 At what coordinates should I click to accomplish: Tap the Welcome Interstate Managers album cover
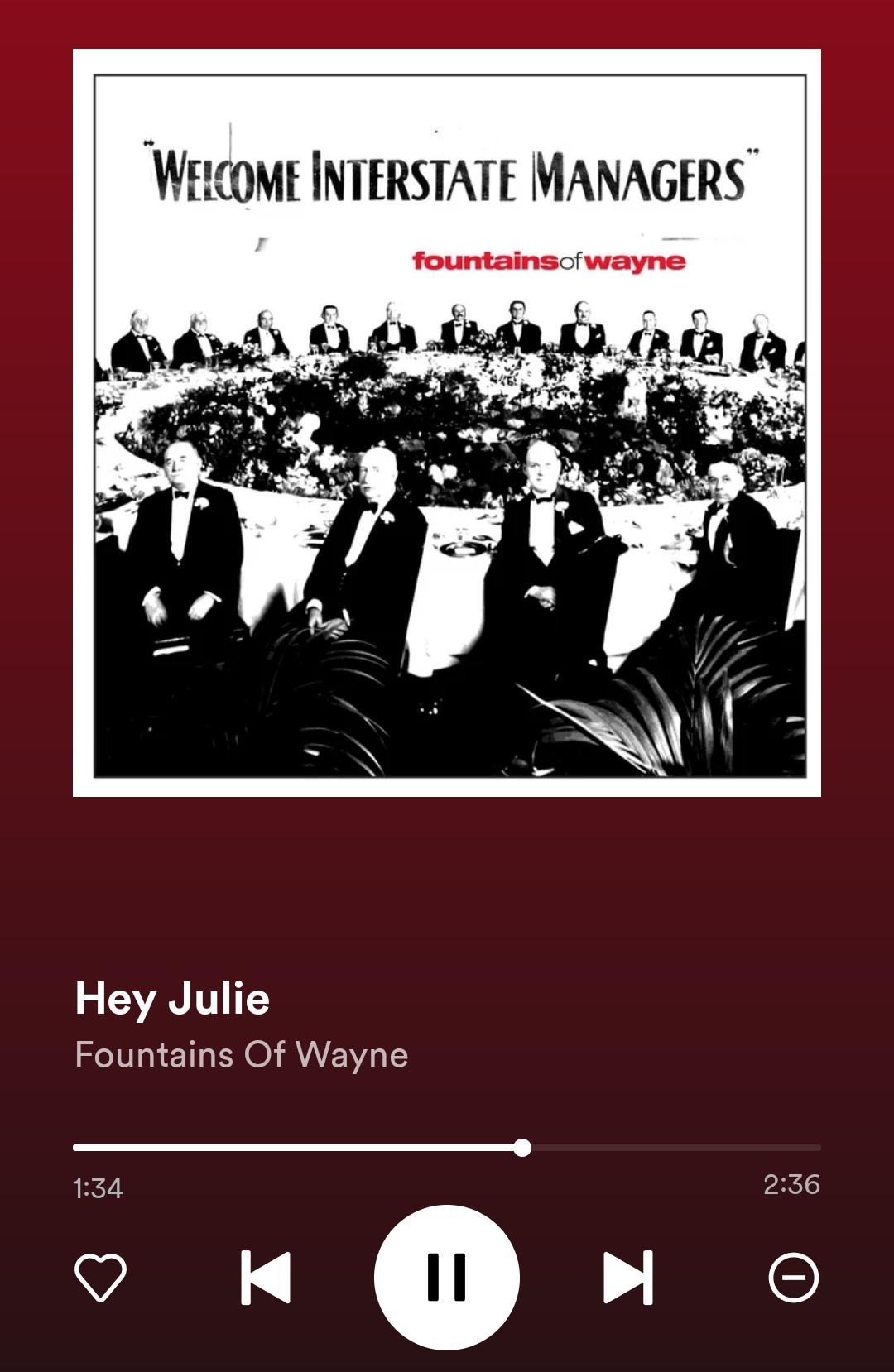[447, 422]
